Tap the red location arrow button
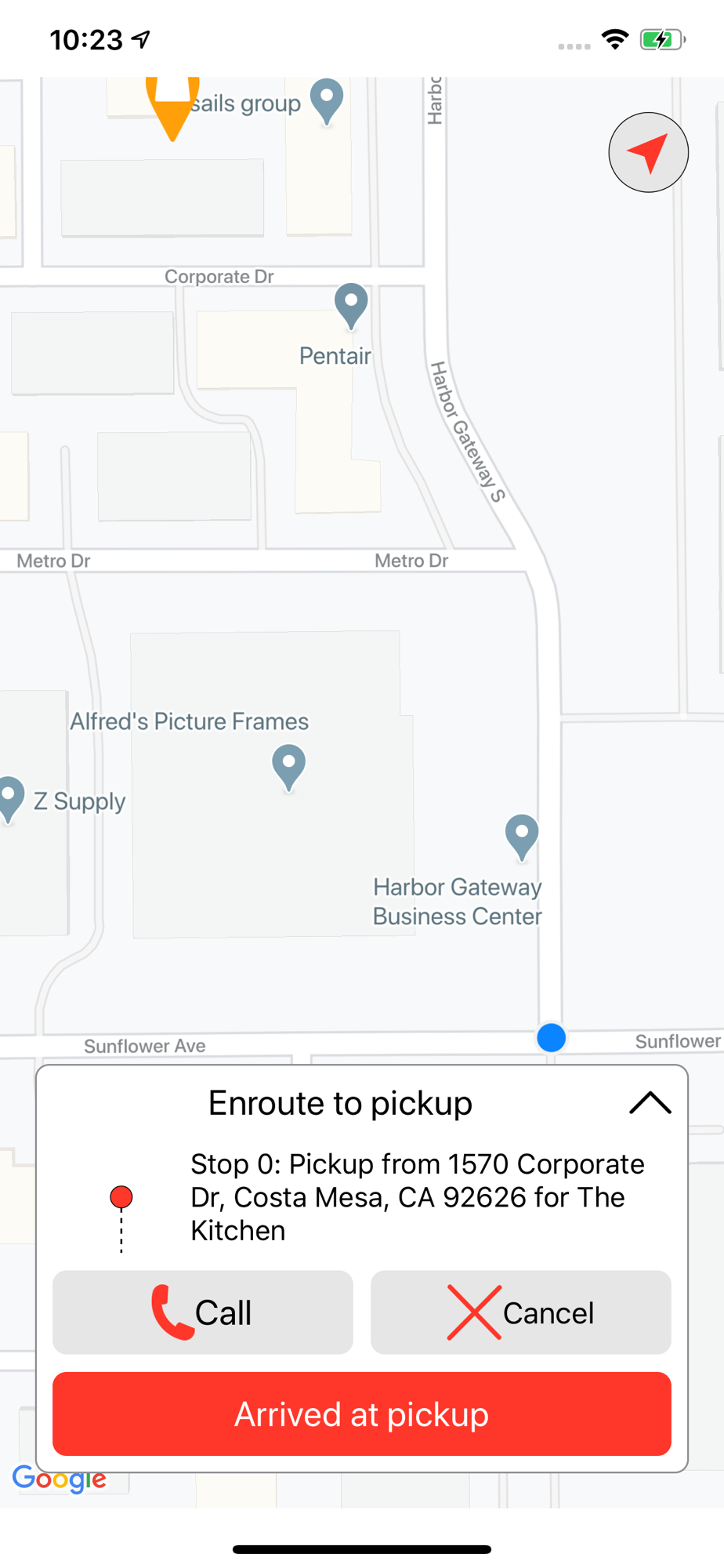The height and width of the screenshot is (1568, 724). click(648, 152)
